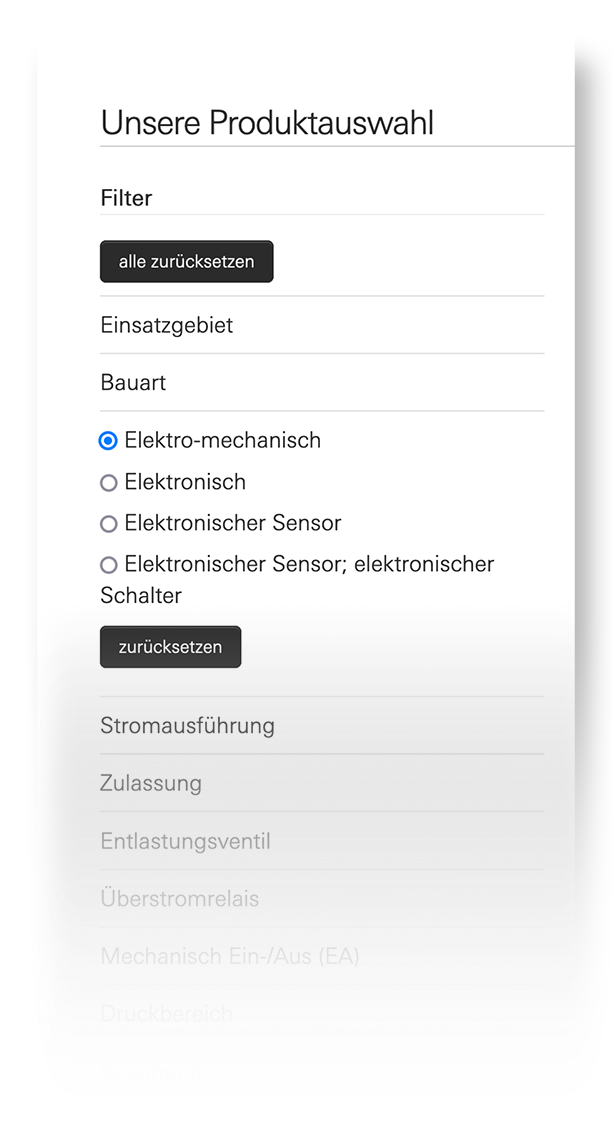Tap zurücksetzen under the Bauart options
Viewport: 612px width, 1132px height.
[170, 647]
